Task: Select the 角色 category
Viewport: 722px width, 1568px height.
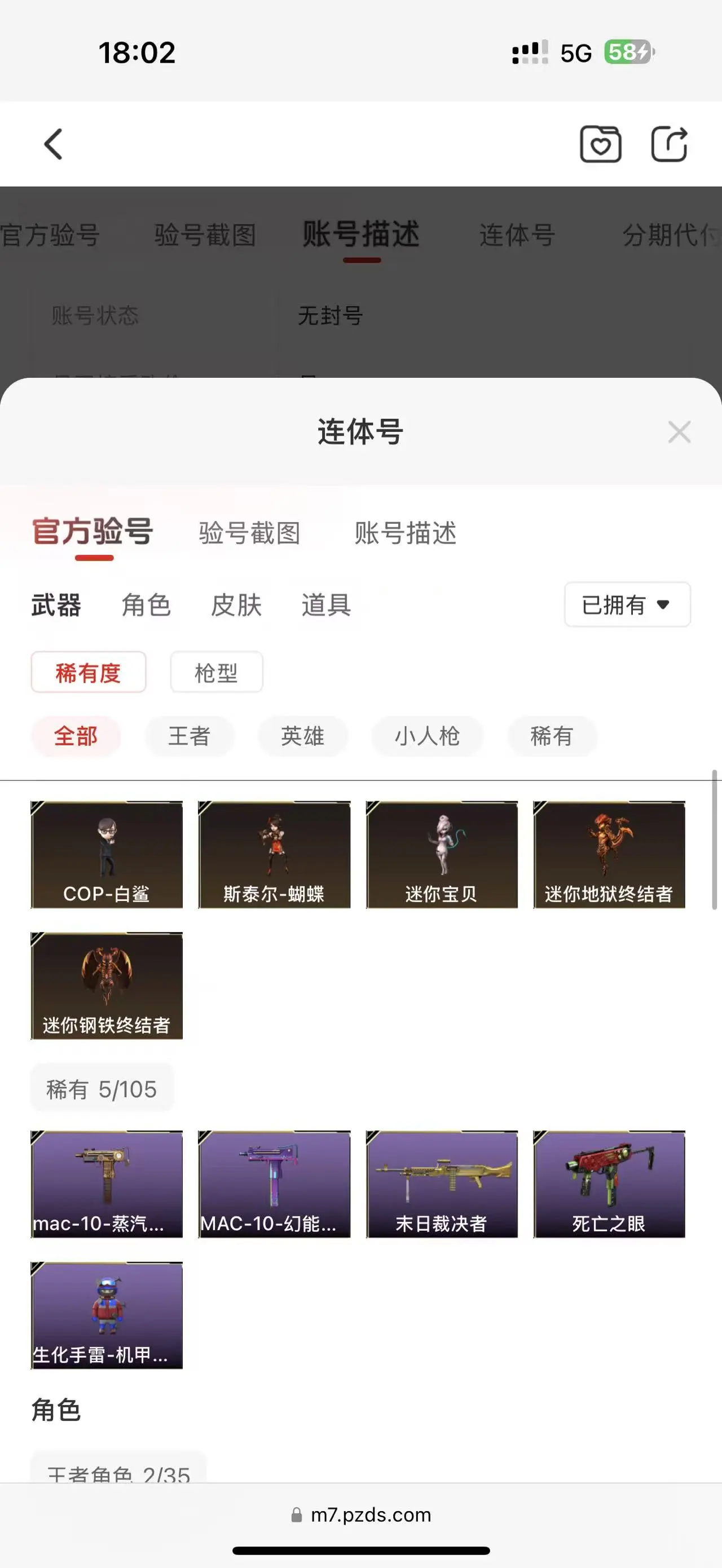Action: (x=146, y=605)
